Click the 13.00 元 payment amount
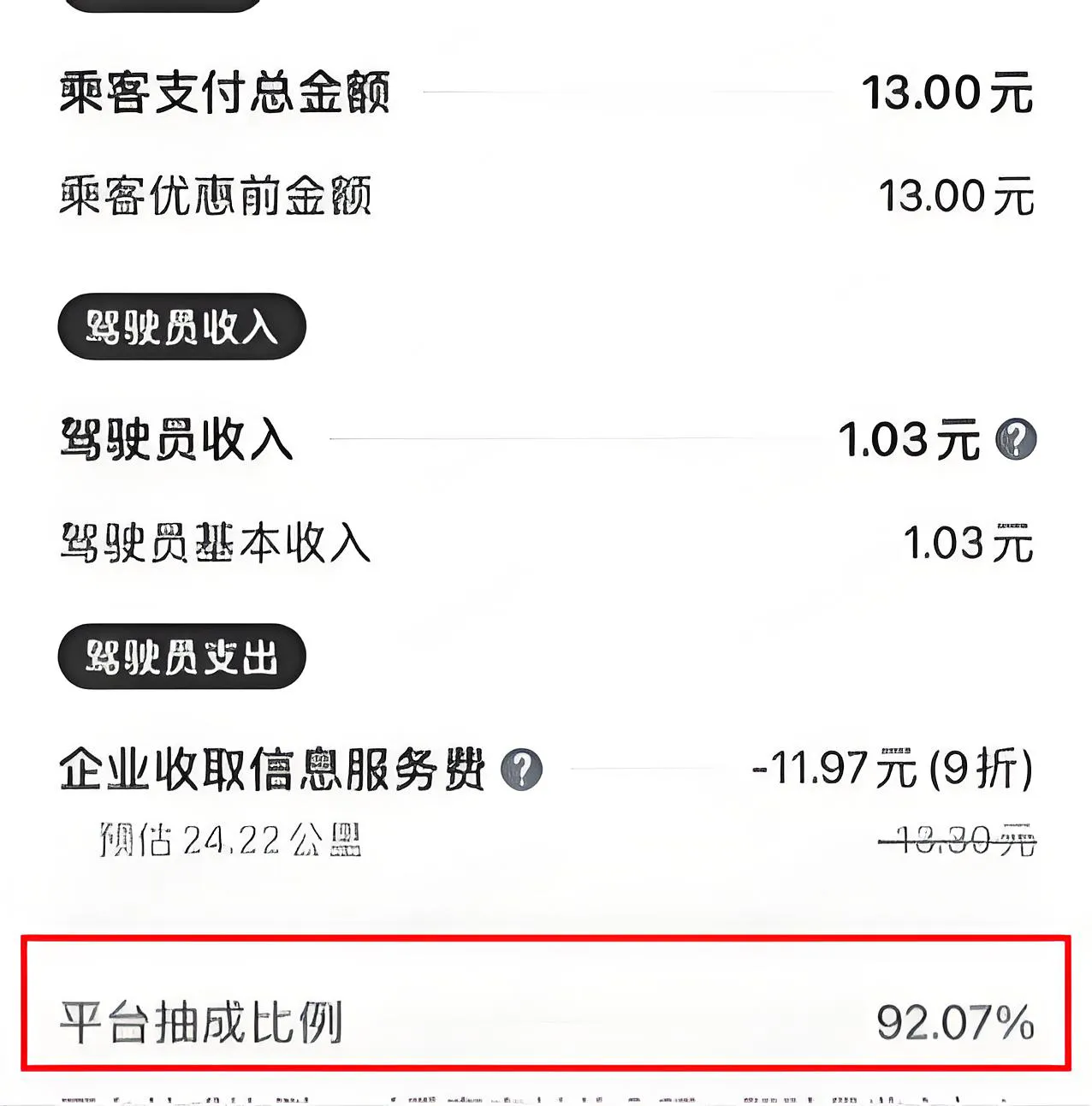The height and width of the screenshot is (1106, 1092). pos(948,94)
